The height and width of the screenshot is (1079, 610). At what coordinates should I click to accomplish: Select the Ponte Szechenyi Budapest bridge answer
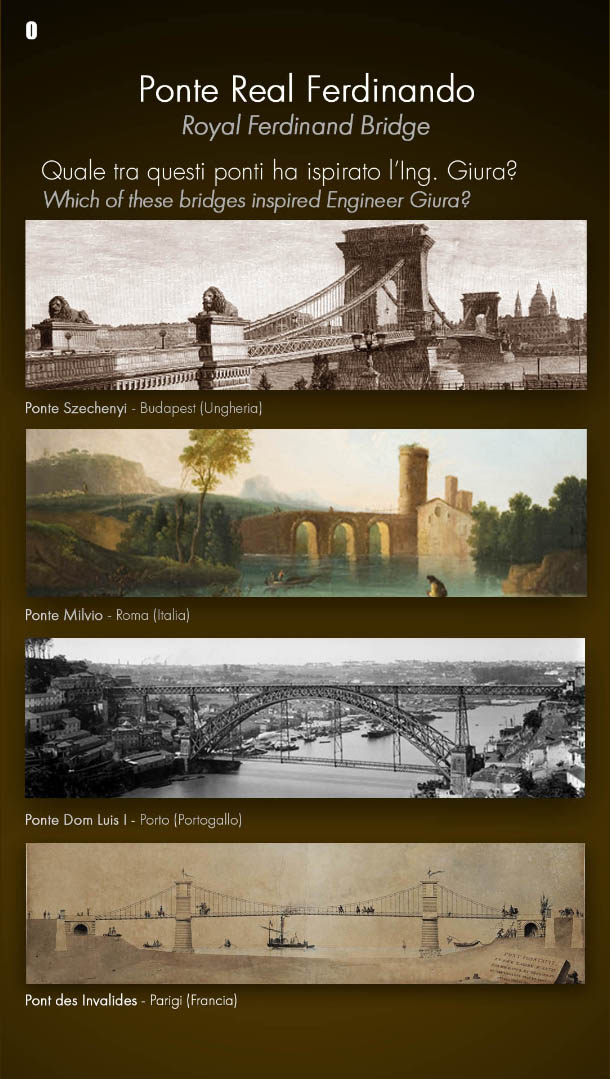tap(305, 305)
